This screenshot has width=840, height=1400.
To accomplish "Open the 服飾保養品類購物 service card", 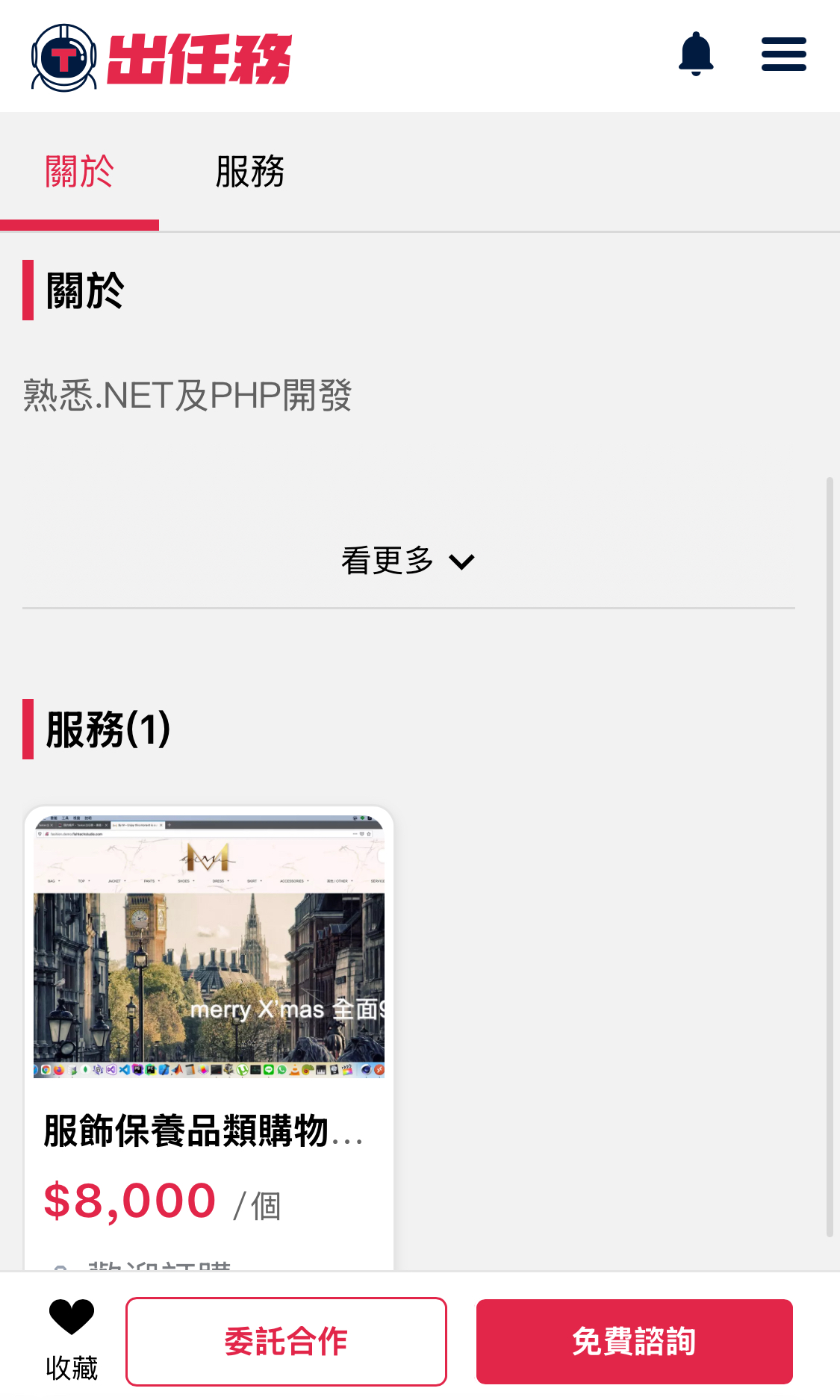I will point(209,1038).
